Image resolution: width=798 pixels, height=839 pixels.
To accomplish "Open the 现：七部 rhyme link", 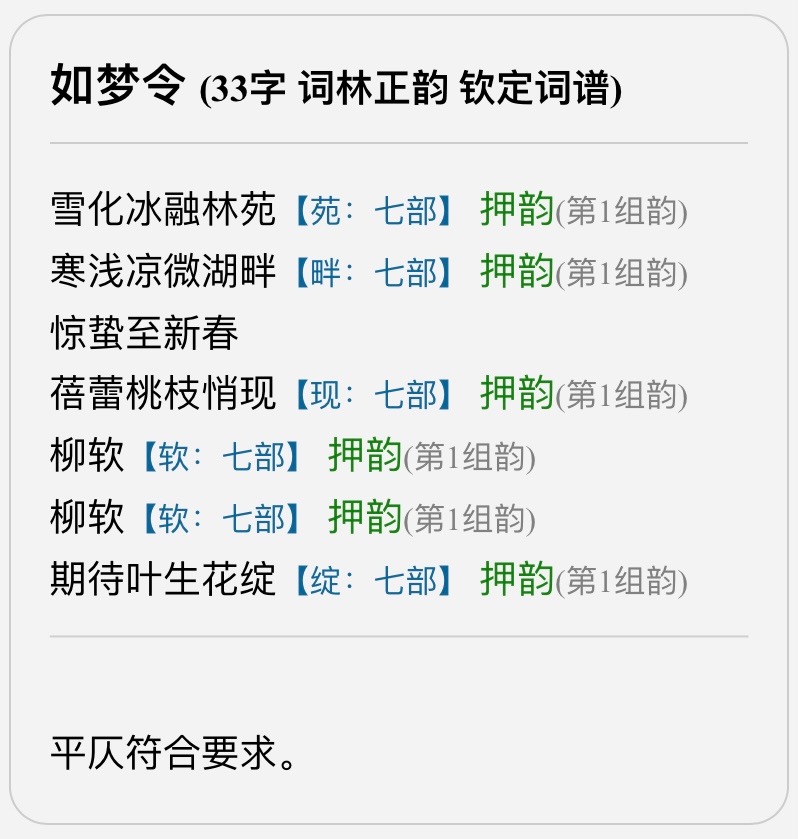I will click(x=373, y=396).
